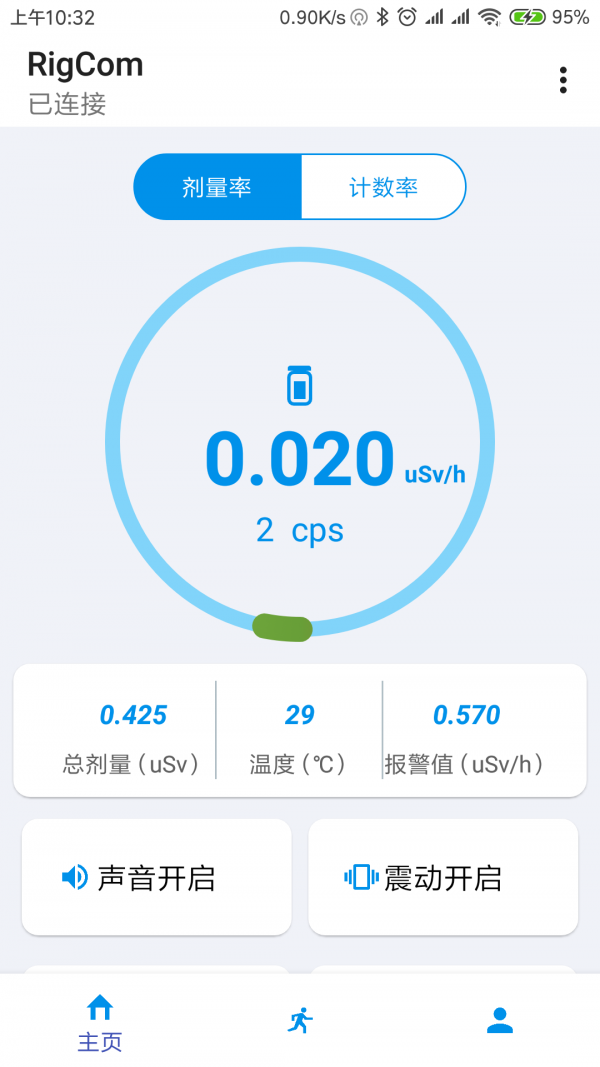This screenshot has width=600, height=1067.
Task: Open the three-dot overflow menu
Action: click(564, 80)
